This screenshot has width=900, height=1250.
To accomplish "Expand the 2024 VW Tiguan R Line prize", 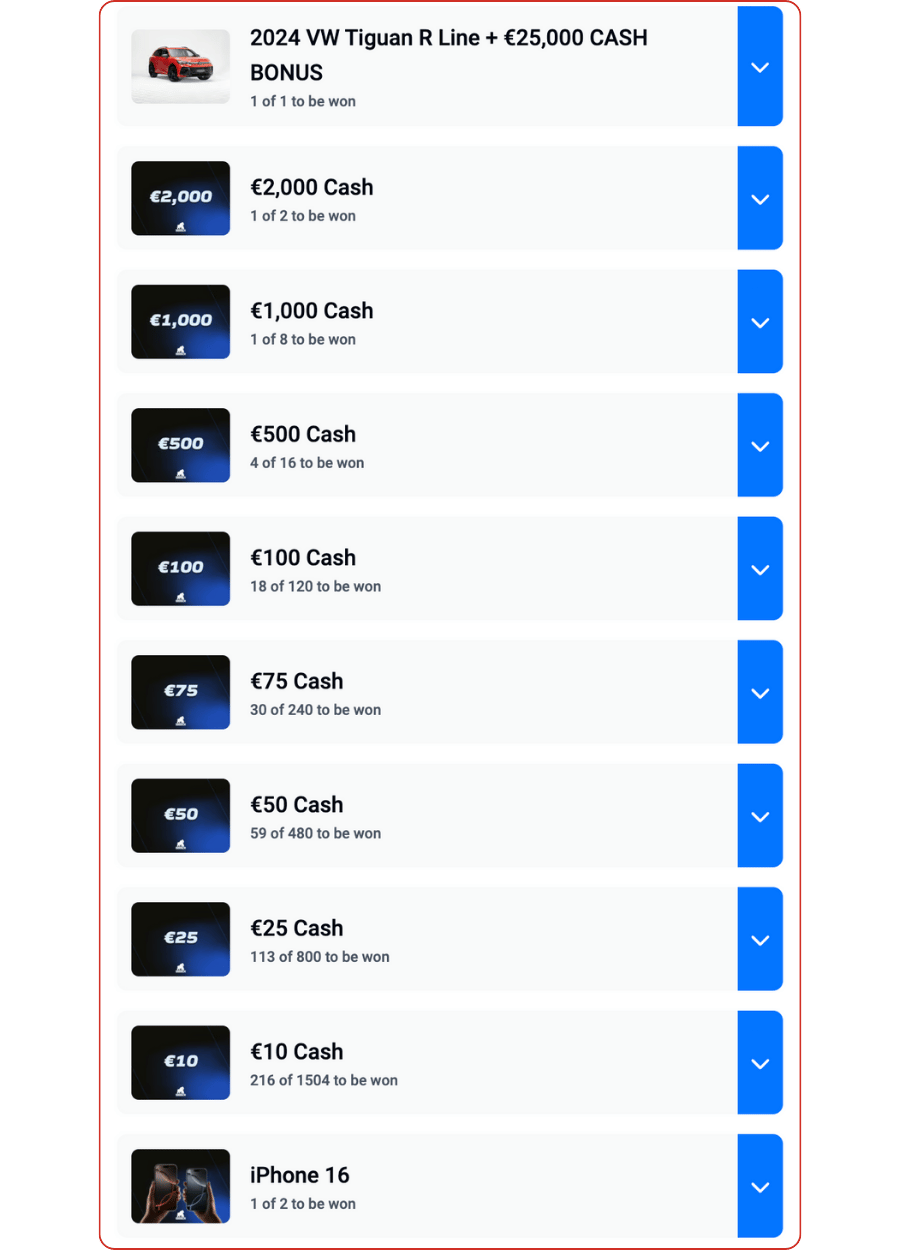I will pyautogui.click(x=760, y=67).
